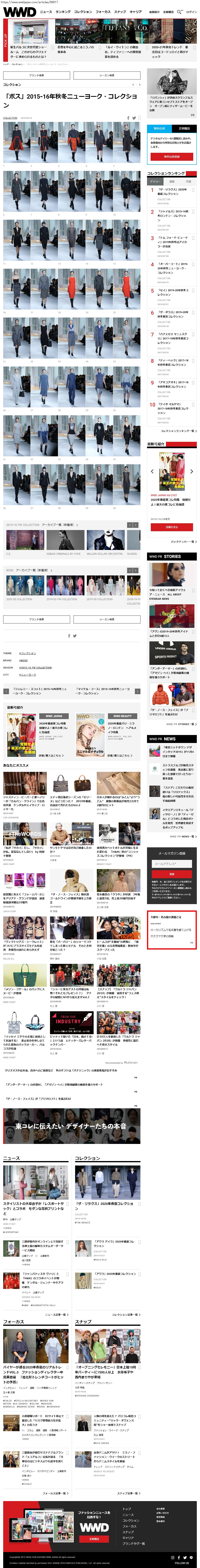The width and height of the screenshot is (200, 1568).
Task: Open コレクションランキング一覧 link
Action: coord(177,431)
